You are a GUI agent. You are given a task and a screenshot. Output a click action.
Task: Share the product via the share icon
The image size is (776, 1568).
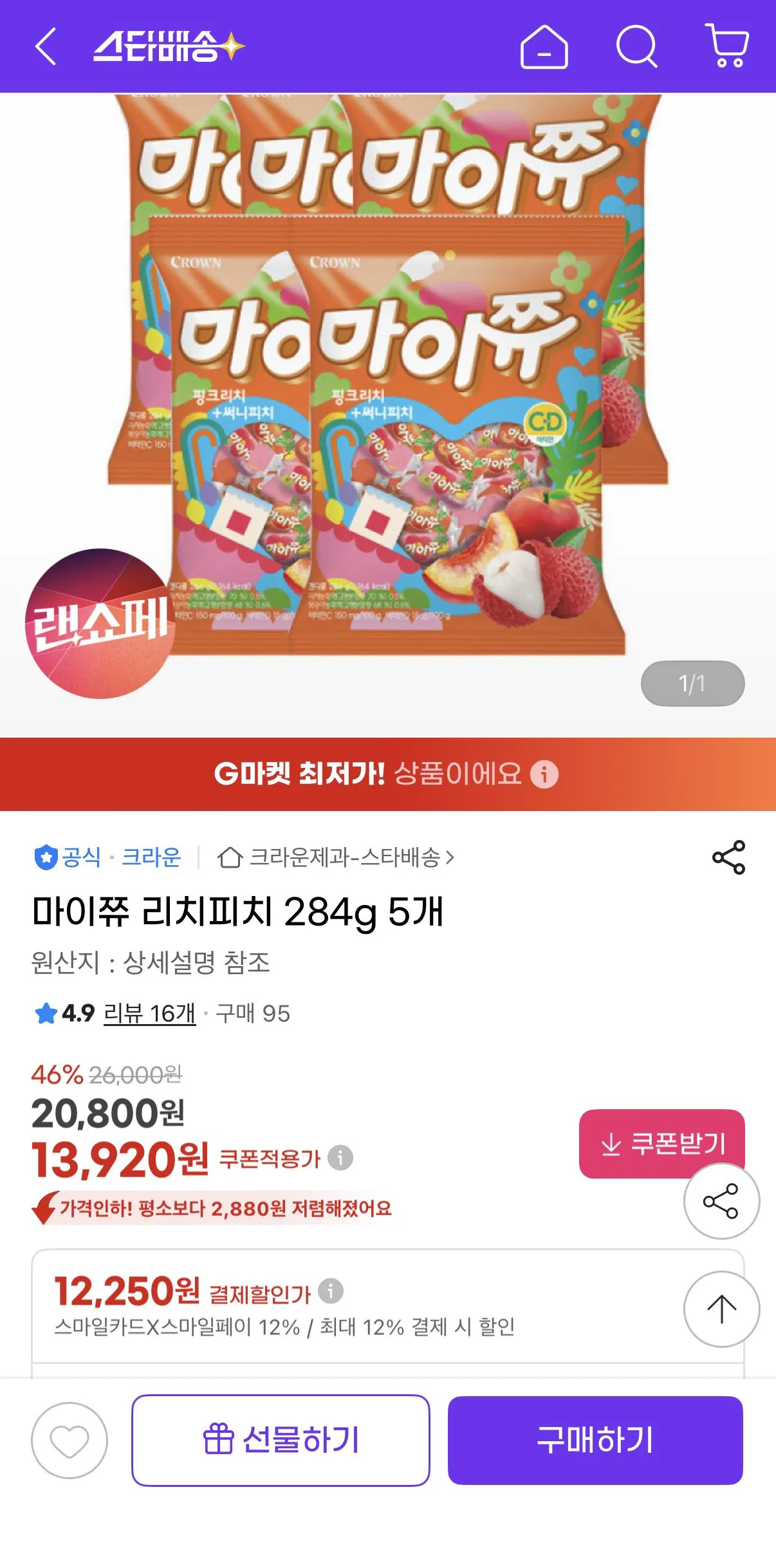[728, 858]
